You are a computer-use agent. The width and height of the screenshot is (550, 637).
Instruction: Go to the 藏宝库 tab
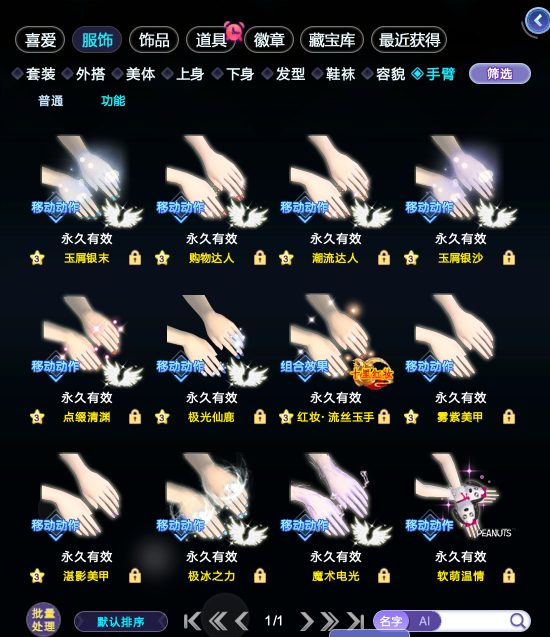click(x=331, y=40)
